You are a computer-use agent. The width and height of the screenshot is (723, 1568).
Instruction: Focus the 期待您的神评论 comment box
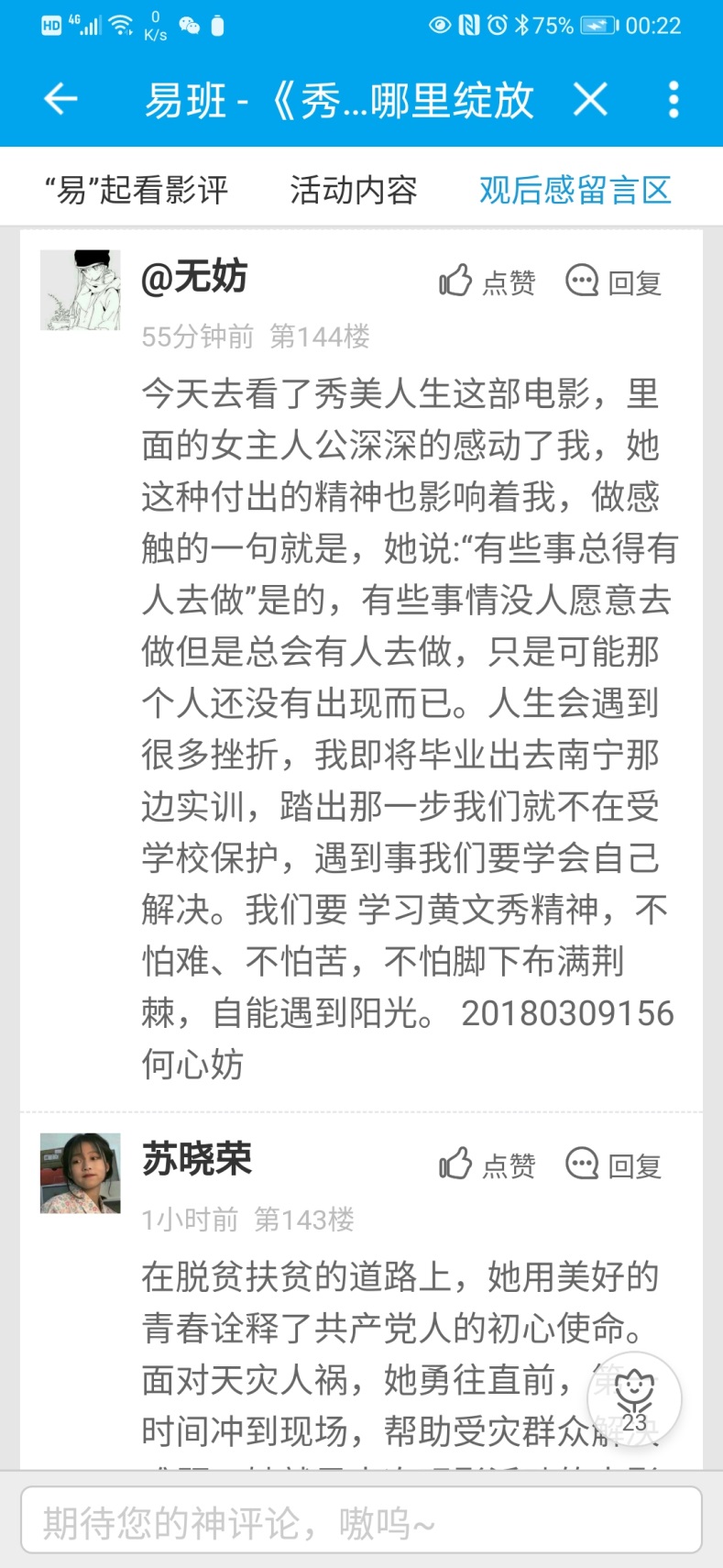coord(361,1522)
